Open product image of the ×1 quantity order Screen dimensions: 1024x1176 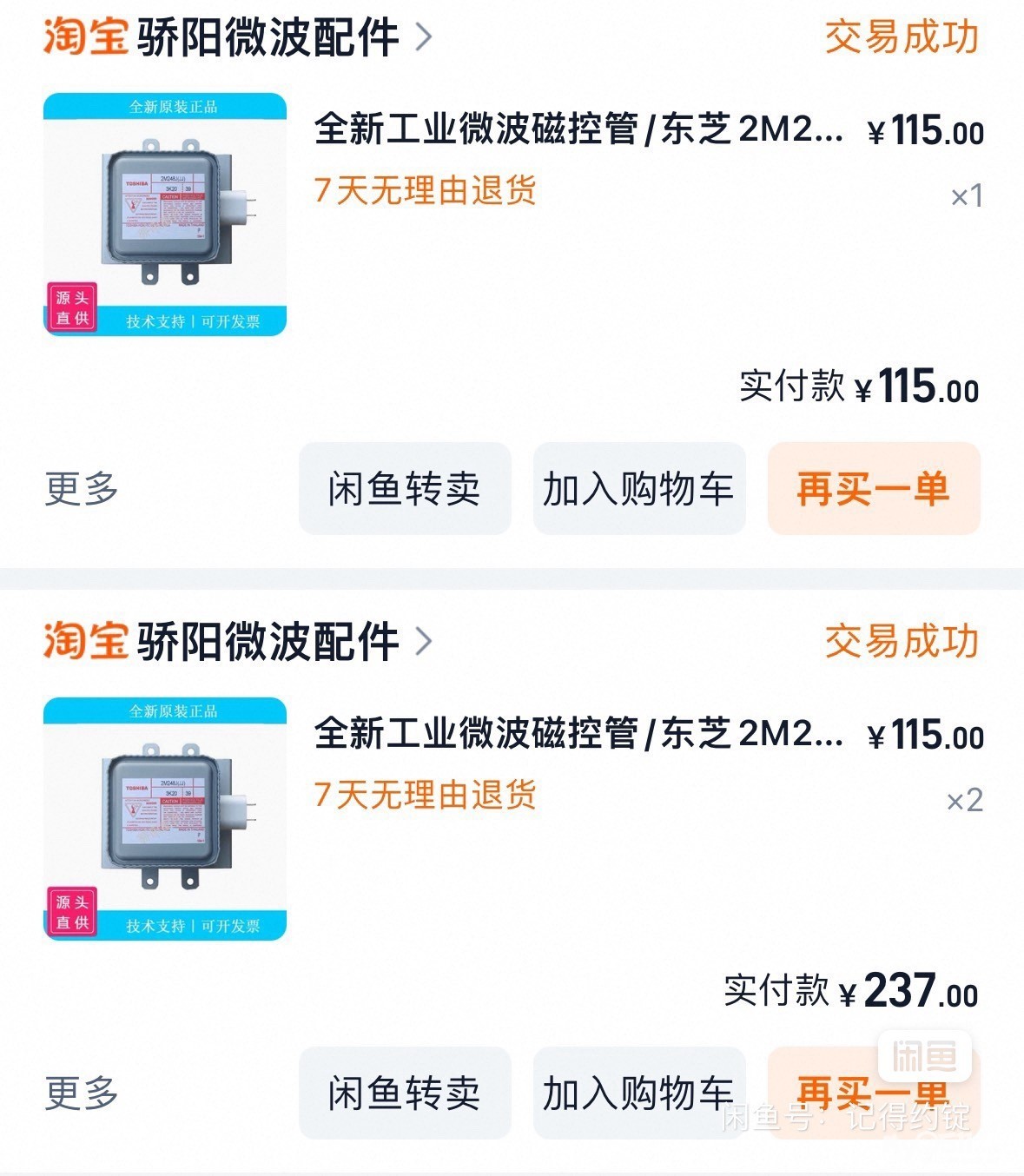click(165, 215)
